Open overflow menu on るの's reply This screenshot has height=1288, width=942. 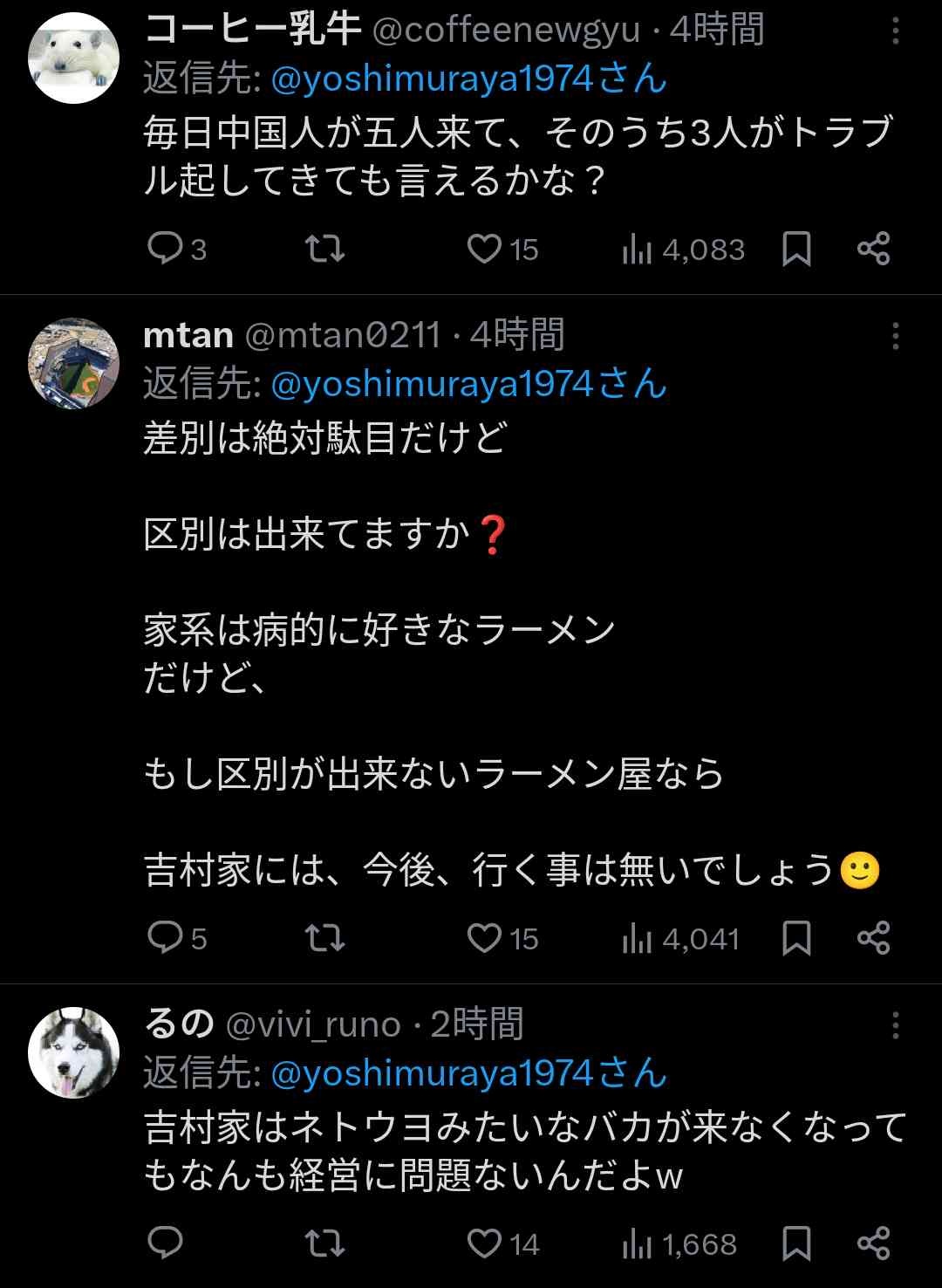click(895, 1026)
